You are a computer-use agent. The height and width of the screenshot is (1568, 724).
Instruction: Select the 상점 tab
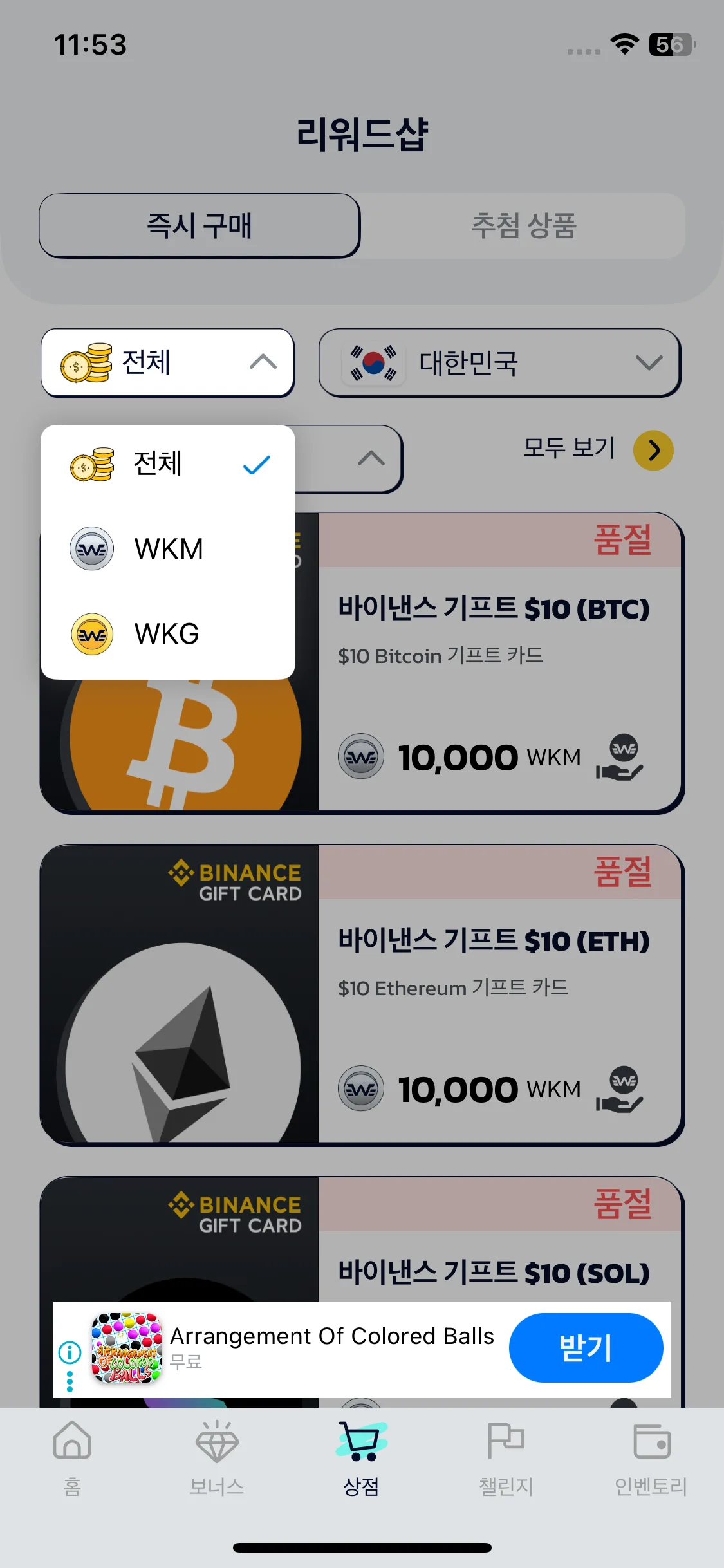(362, 1458)
